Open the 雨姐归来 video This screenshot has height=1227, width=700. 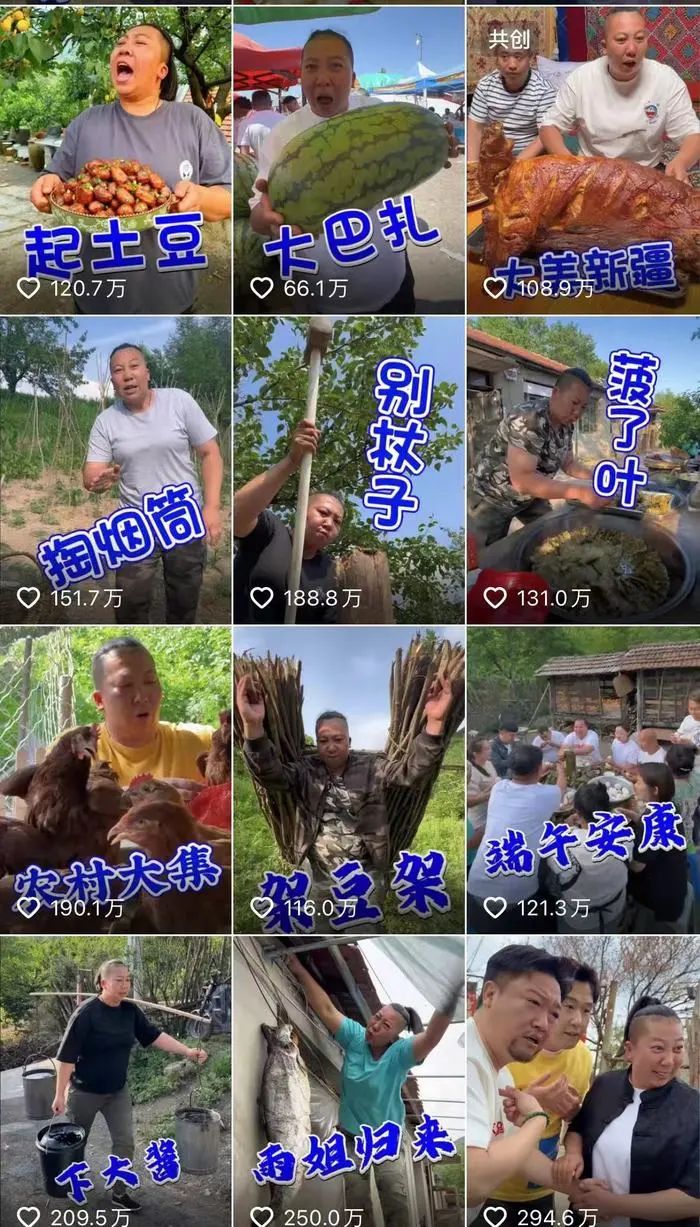[349, 1082]
